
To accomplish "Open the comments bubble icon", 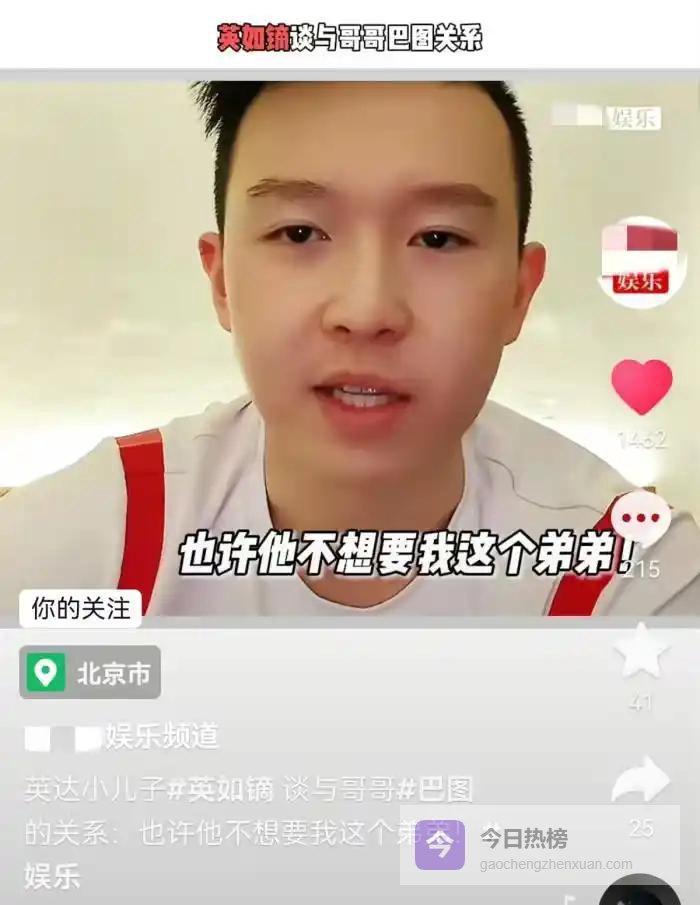I will click(641, 519).
